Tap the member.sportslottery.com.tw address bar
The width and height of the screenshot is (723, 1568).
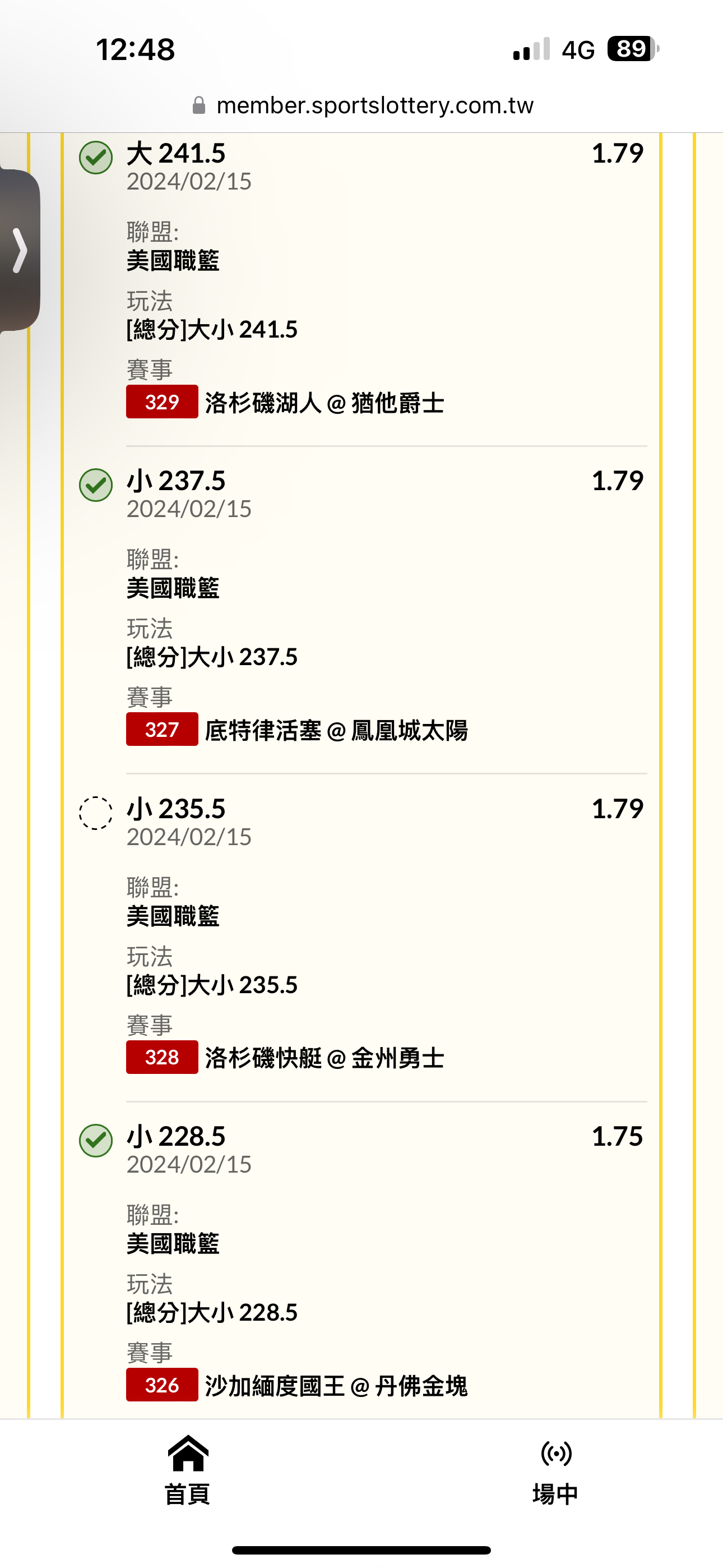point(363,105)
